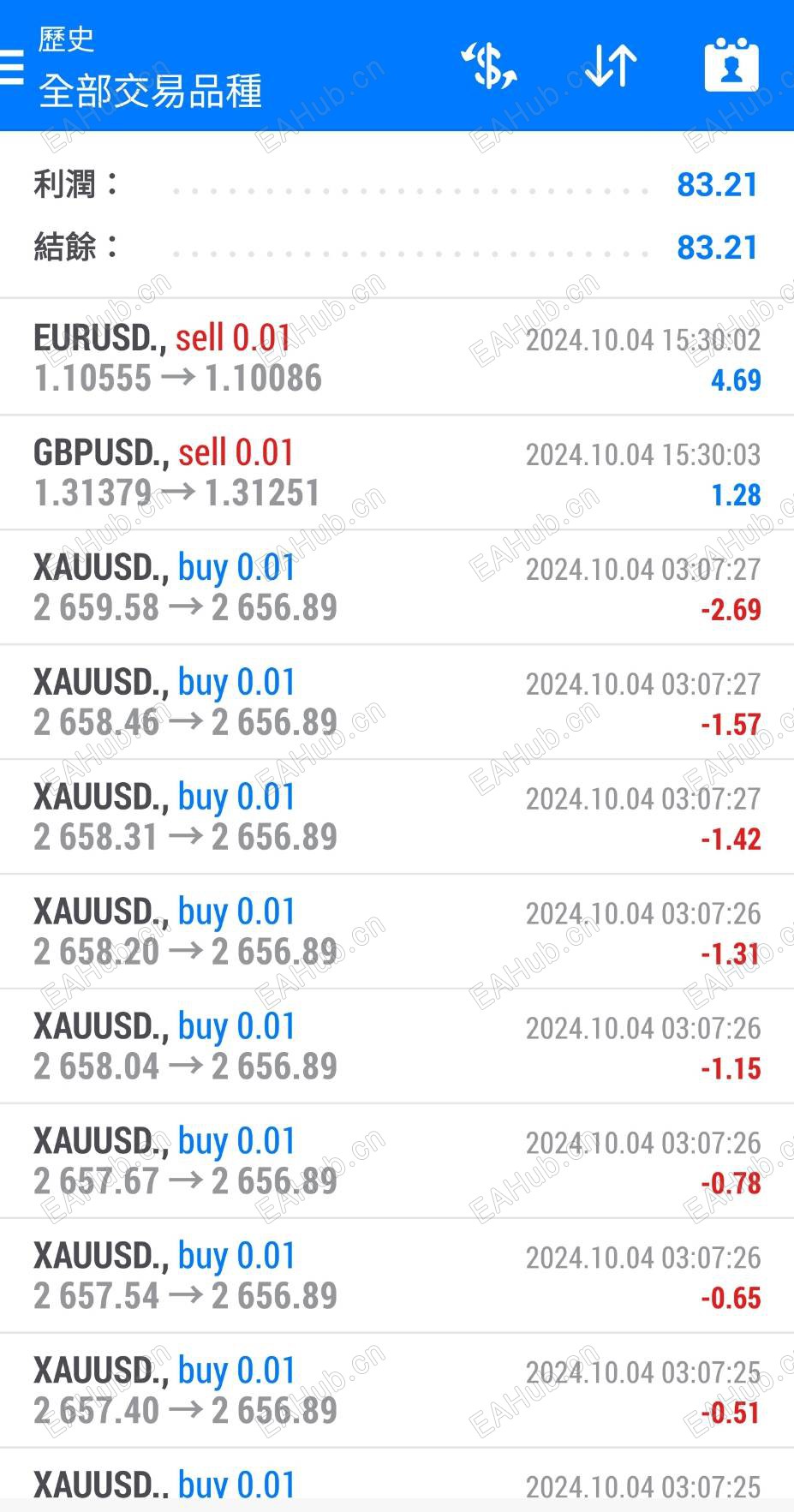Open the symbol filter dollar icon
Screen dimensions: 794x1512
[489, 66]
